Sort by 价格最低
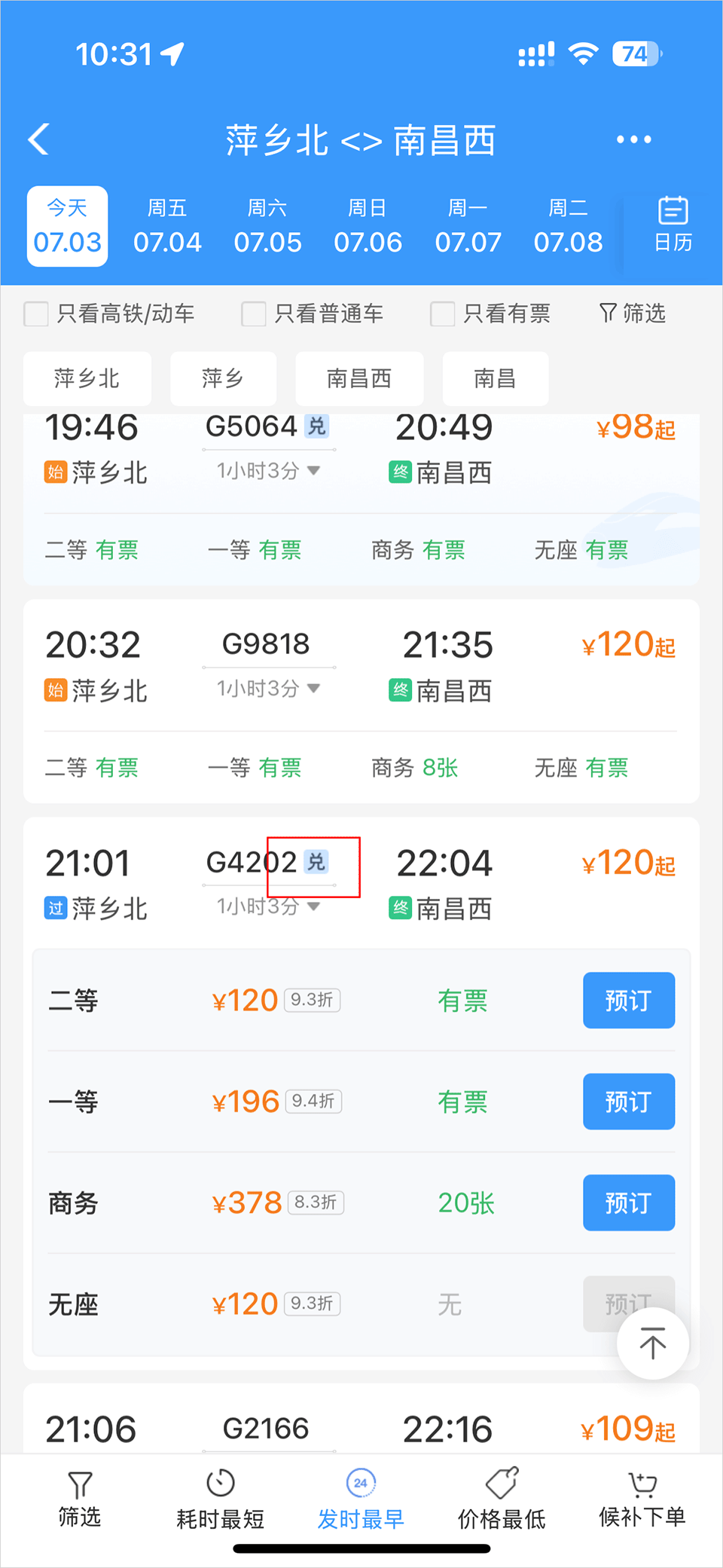Screen dimensions: 723x1568 [x=502, y=1499]
